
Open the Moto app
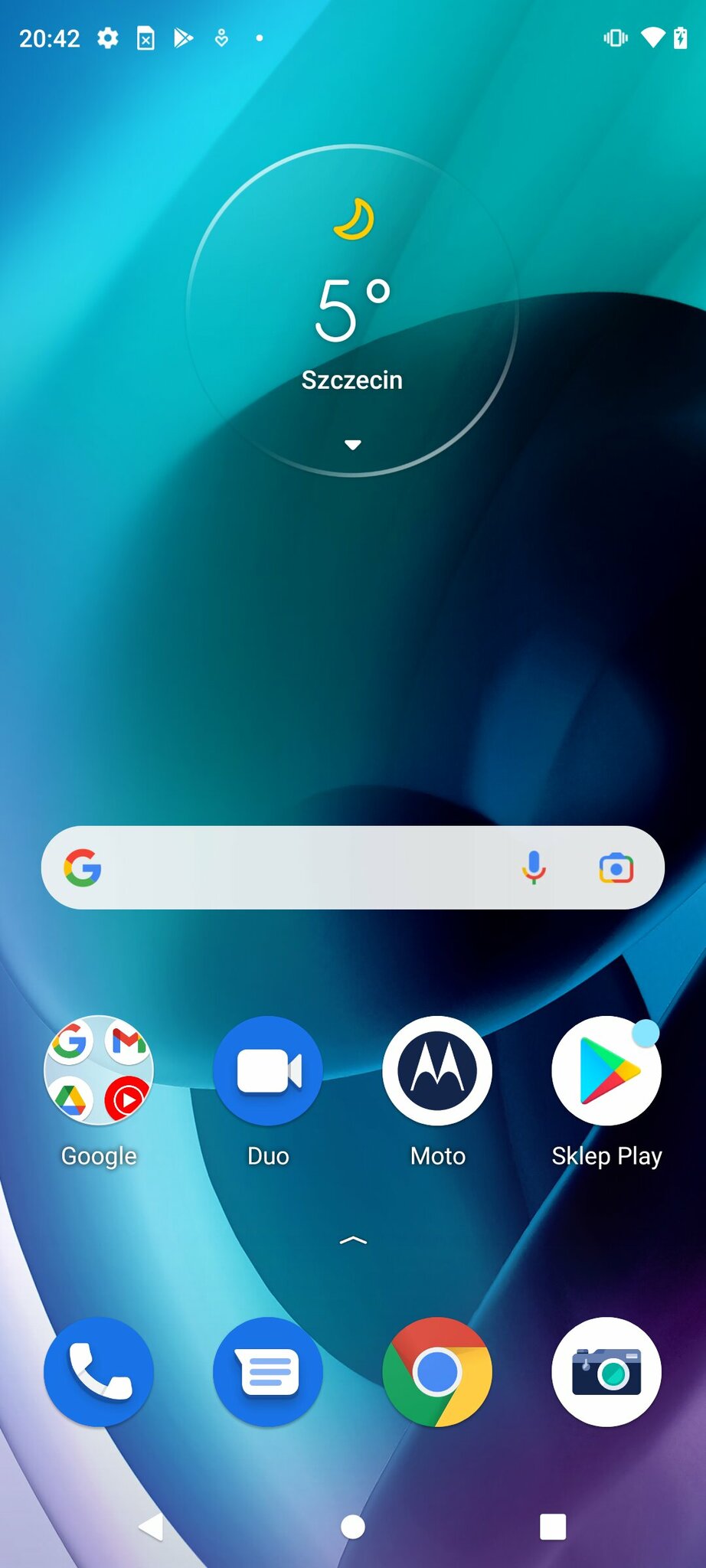pos(437,1070)
